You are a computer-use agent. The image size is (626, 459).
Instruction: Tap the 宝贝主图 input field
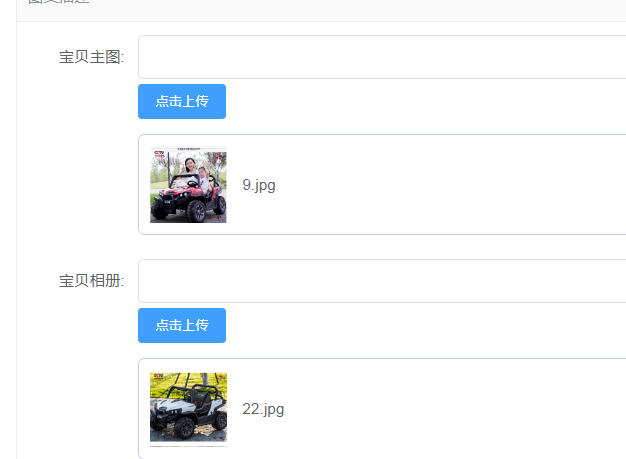tap(382, 57)
